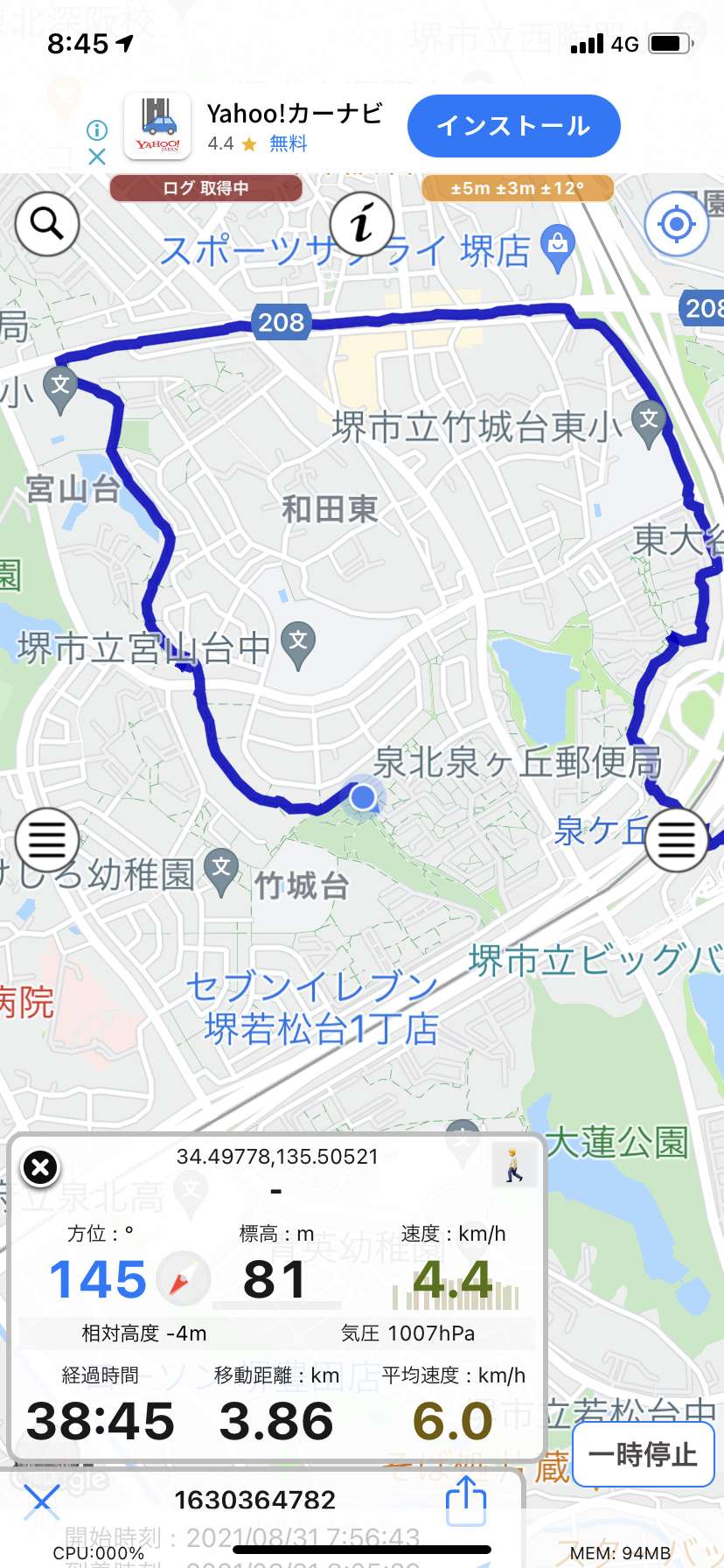
Task: Tap the ログ取得中 status label
Action: (x=205, y=188)
